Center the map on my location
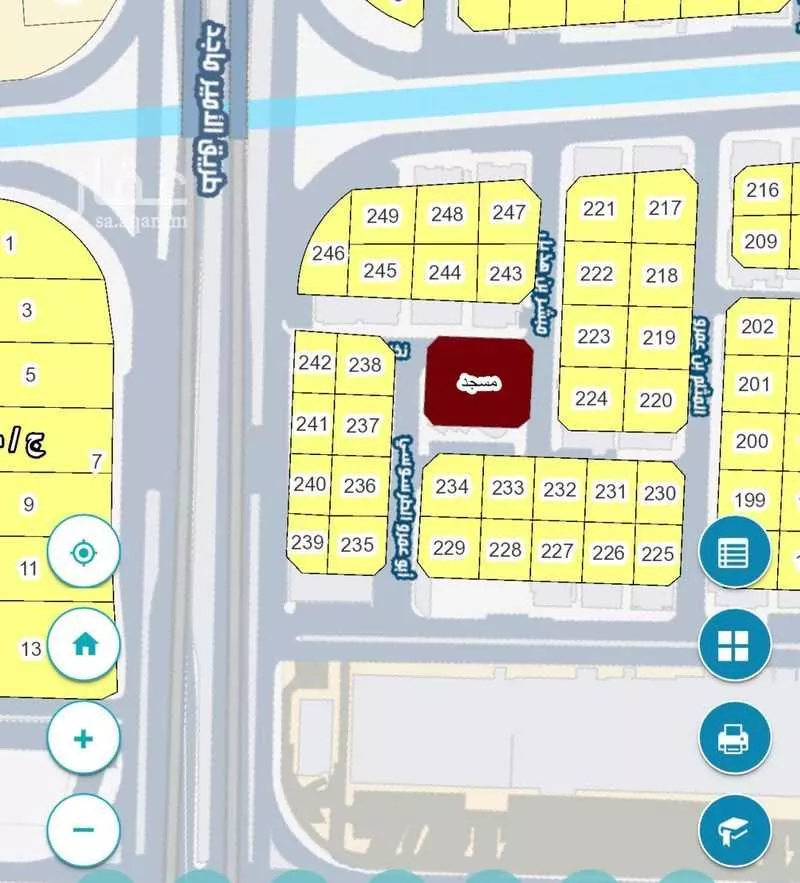 pyautogui.click(x=84, y=552)
